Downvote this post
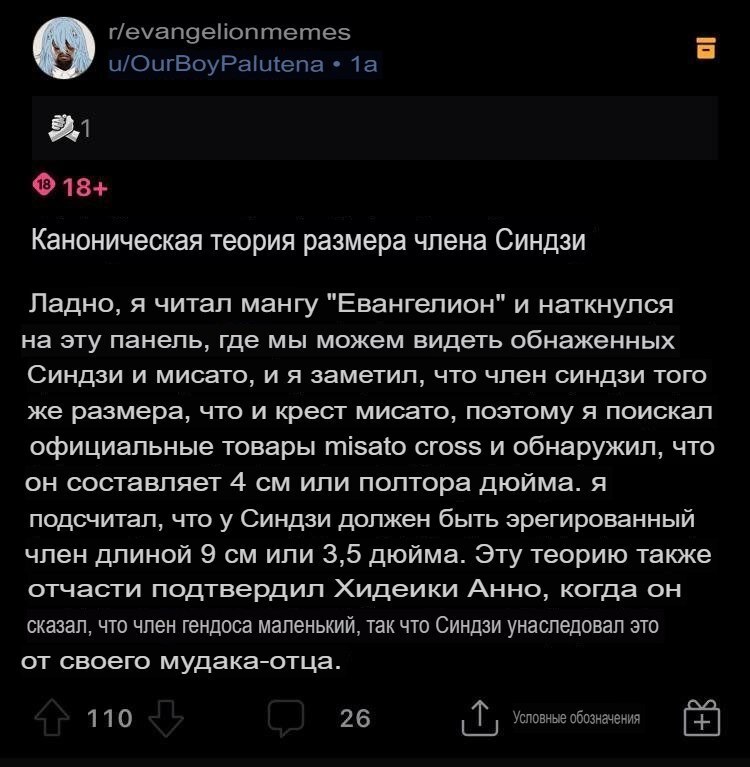 coord(166,719)
